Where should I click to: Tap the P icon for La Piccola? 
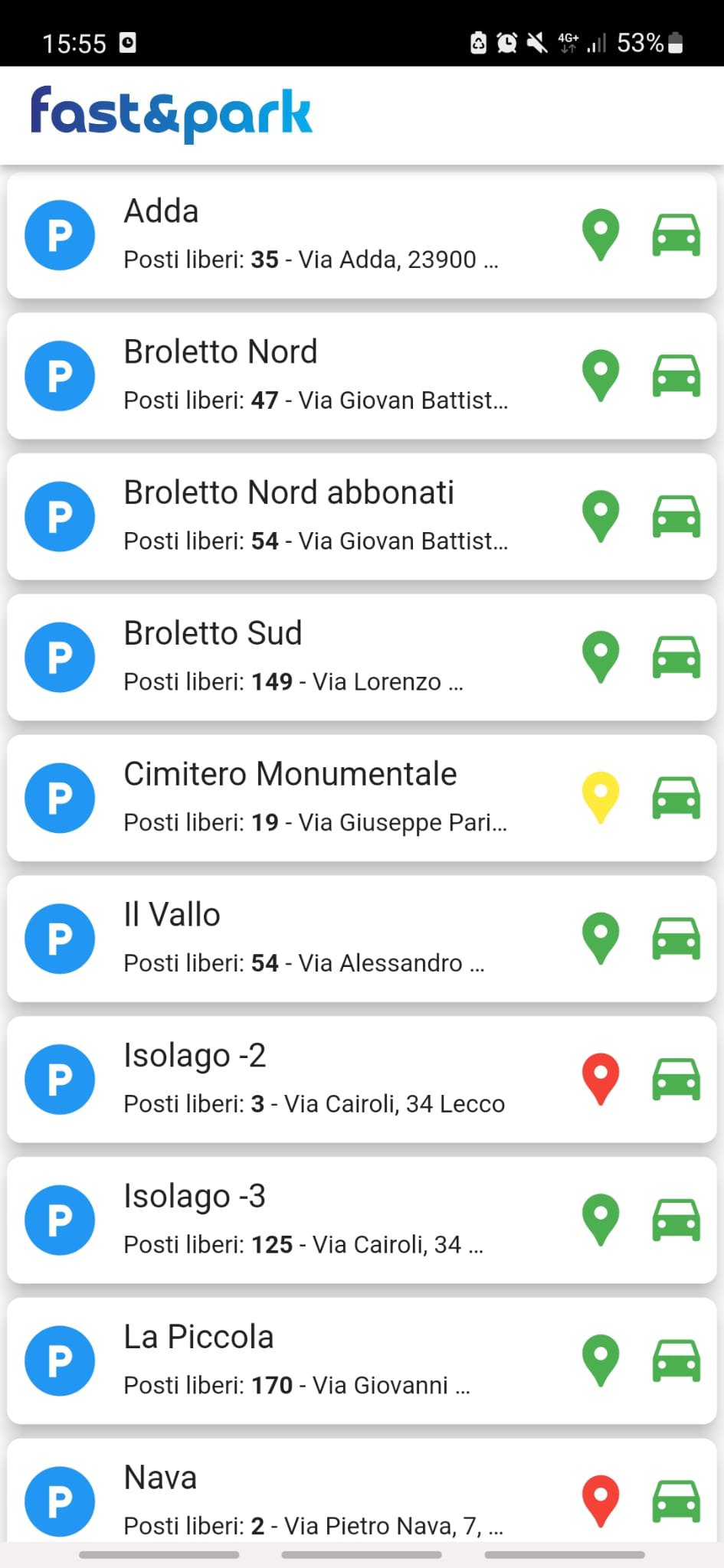[60, 1361]
